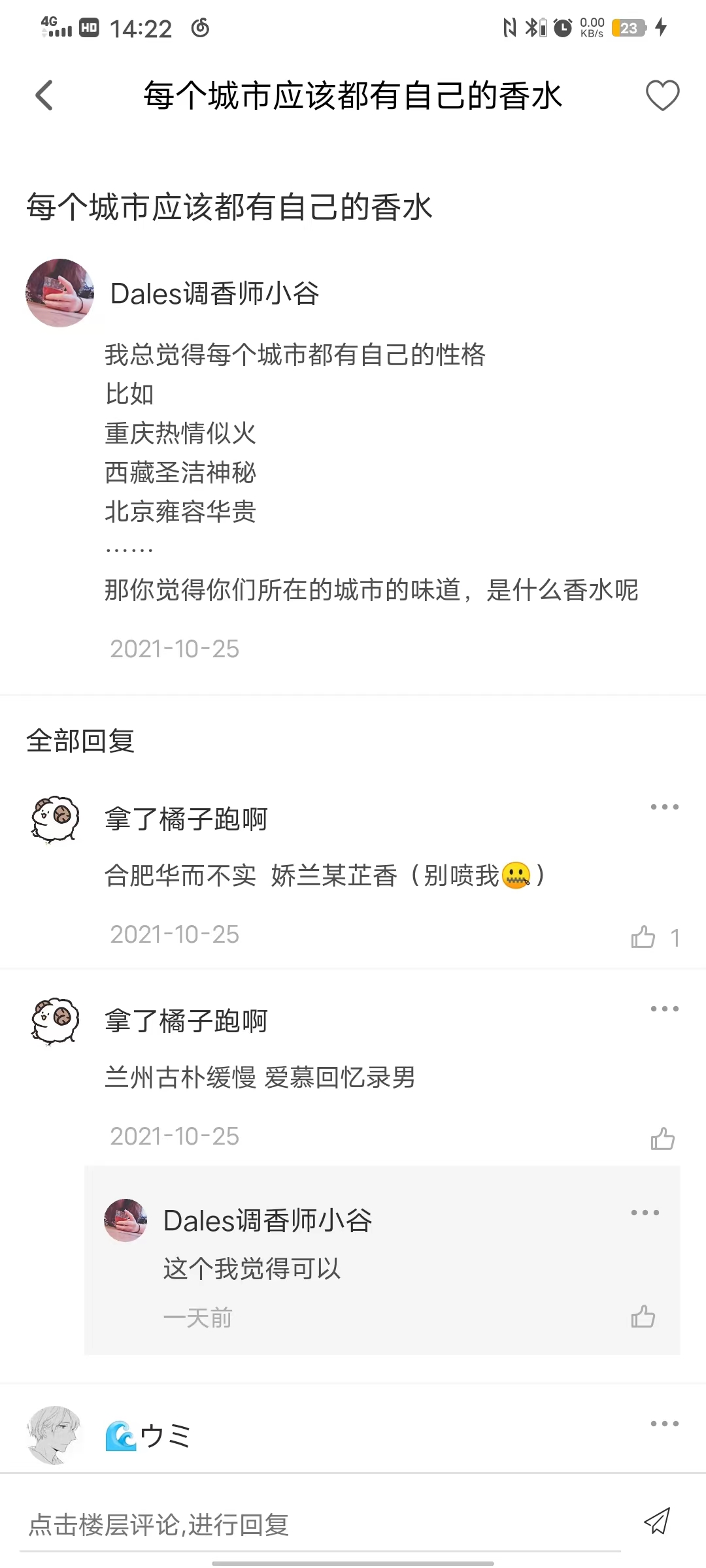Open more options on the 兰州 comment
The image size is (706, 1568).
[664, 1008]
